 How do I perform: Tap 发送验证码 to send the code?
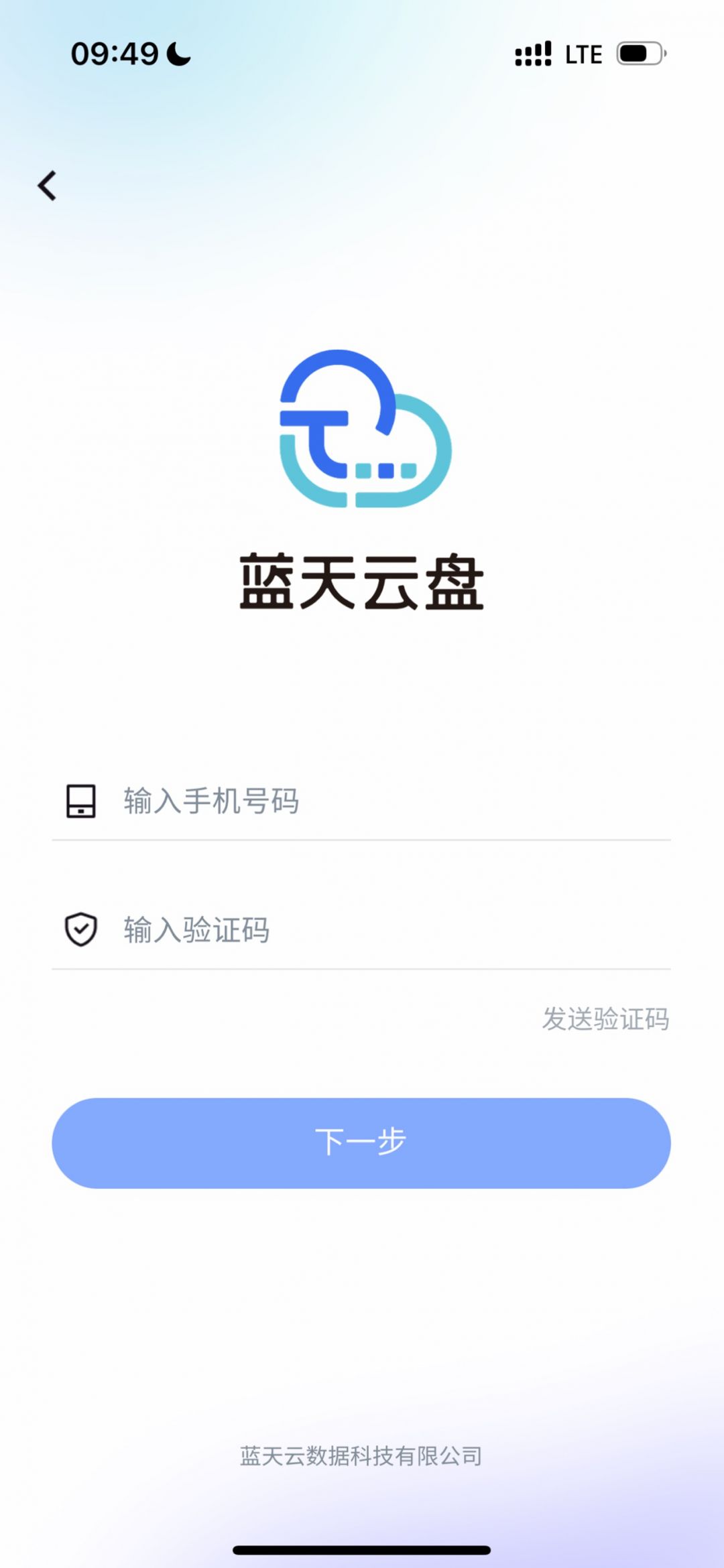click(x=605, y=1019)
